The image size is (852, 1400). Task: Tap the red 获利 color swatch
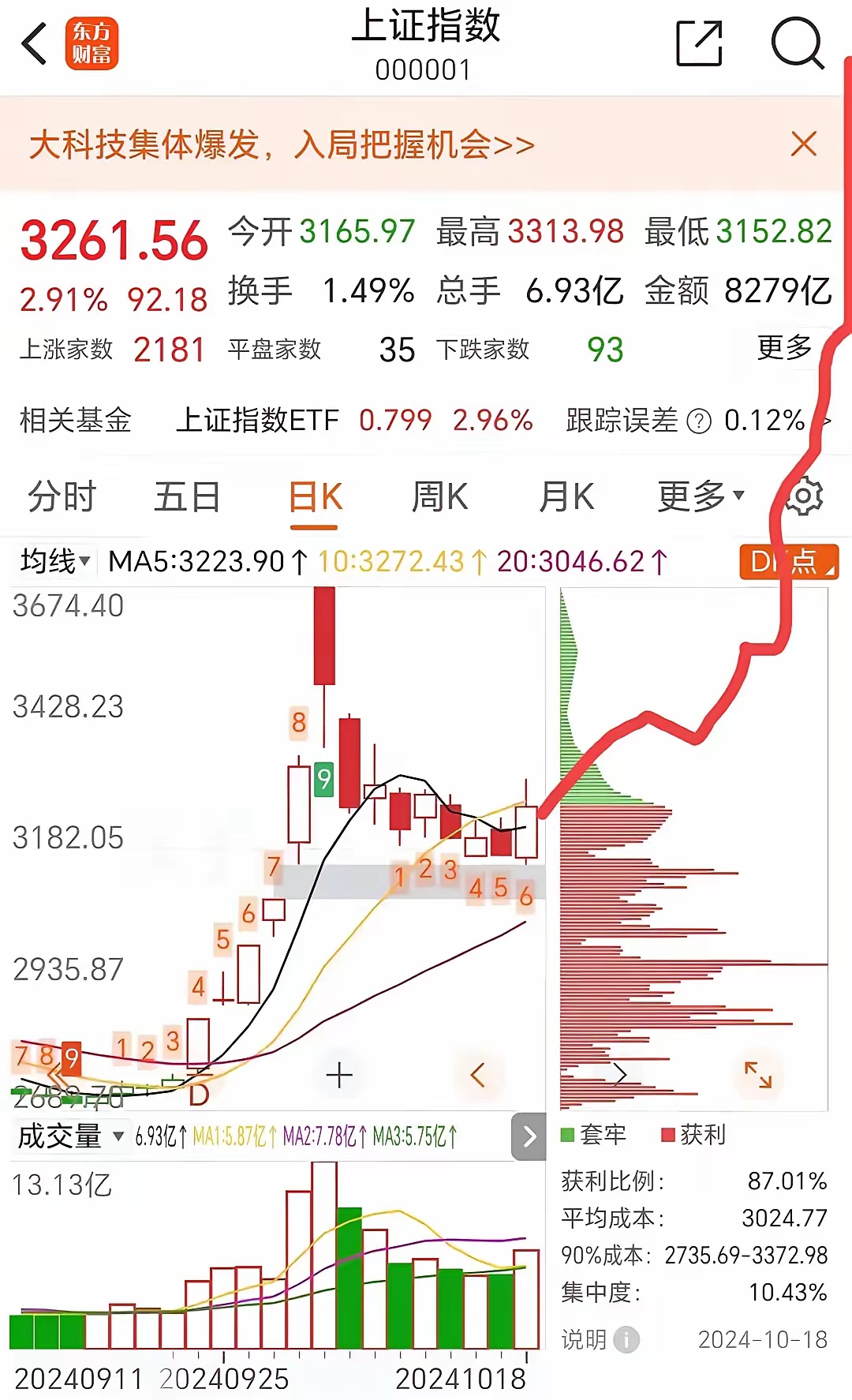(669, 1136)
